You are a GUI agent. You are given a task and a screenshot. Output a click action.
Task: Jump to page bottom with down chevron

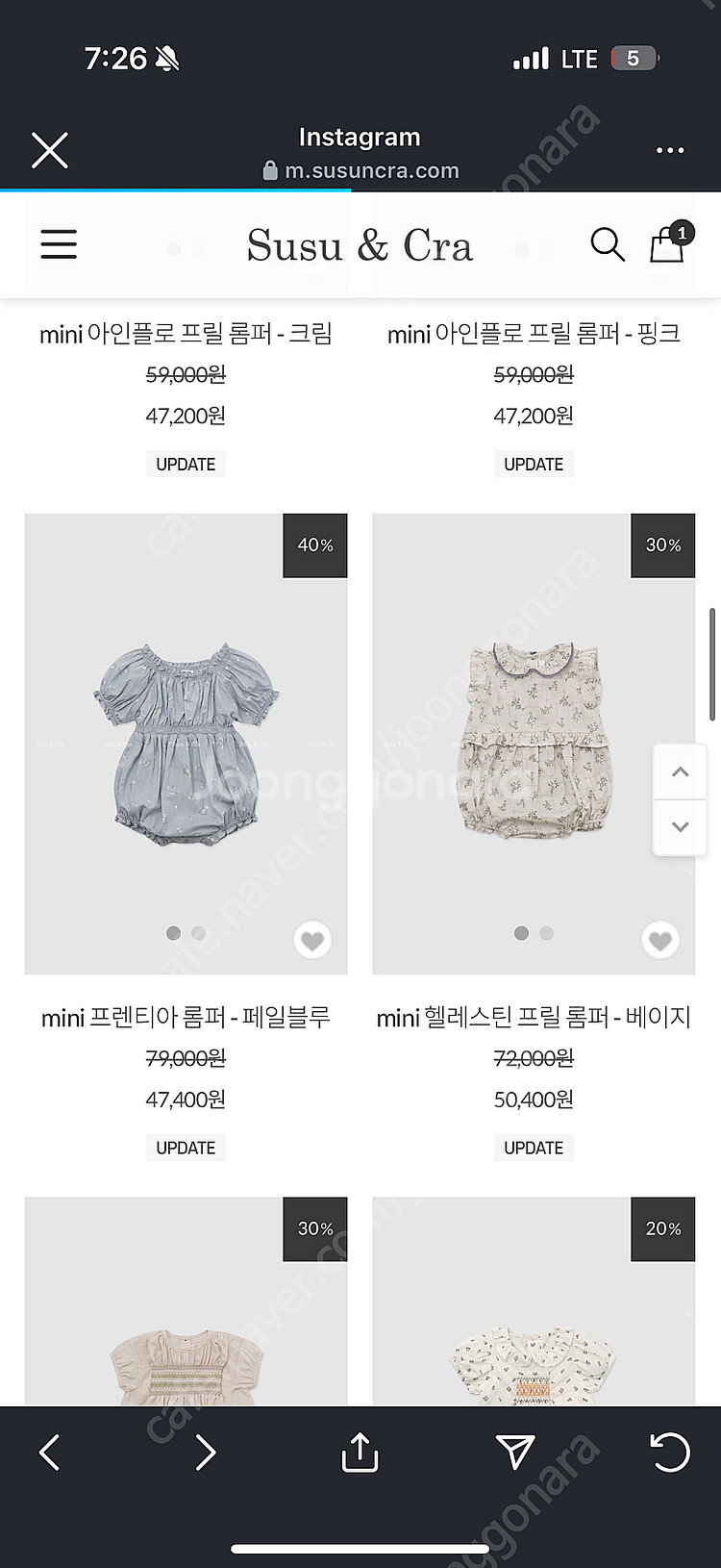pyautogui.click(x=680, y=826)
